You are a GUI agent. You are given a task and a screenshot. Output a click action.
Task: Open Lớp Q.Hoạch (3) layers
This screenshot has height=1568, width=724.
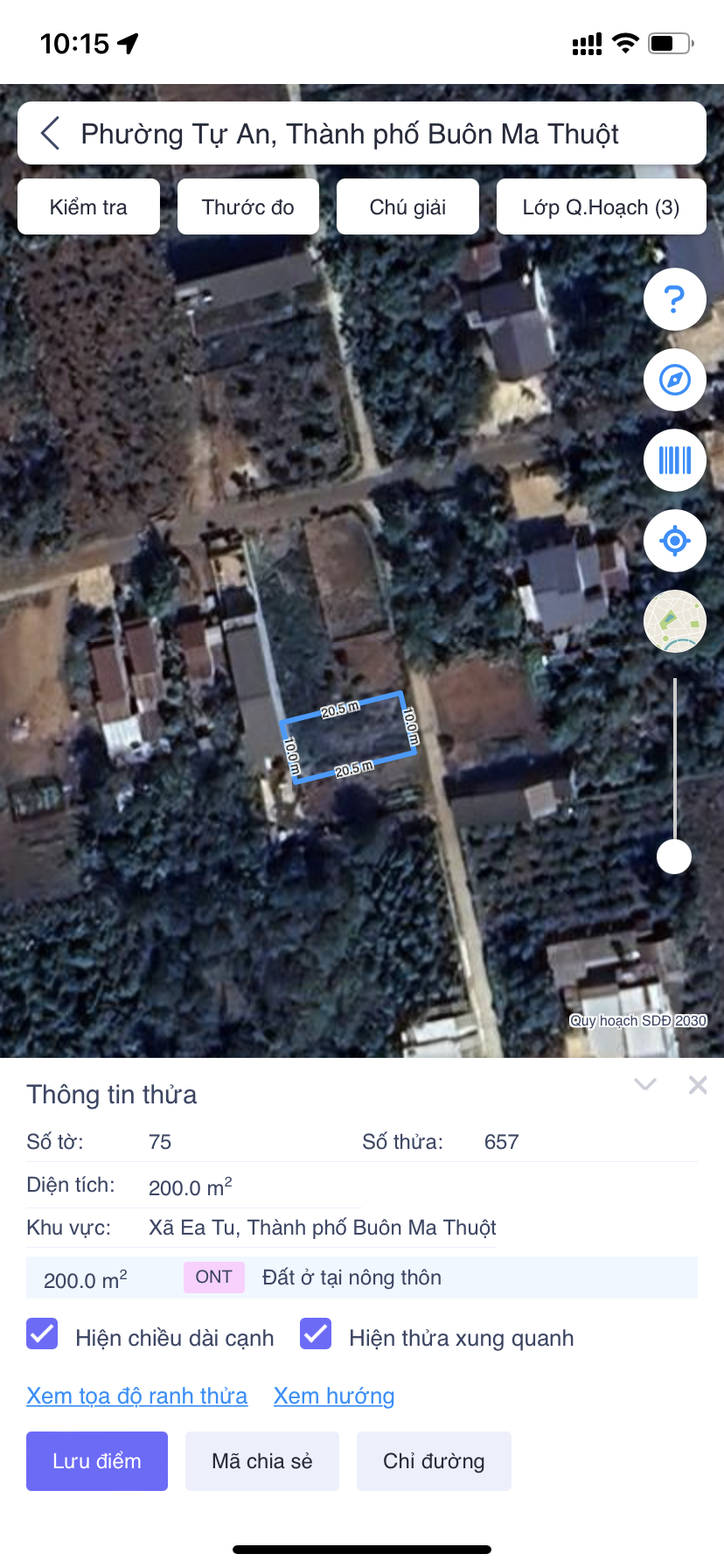601,207
